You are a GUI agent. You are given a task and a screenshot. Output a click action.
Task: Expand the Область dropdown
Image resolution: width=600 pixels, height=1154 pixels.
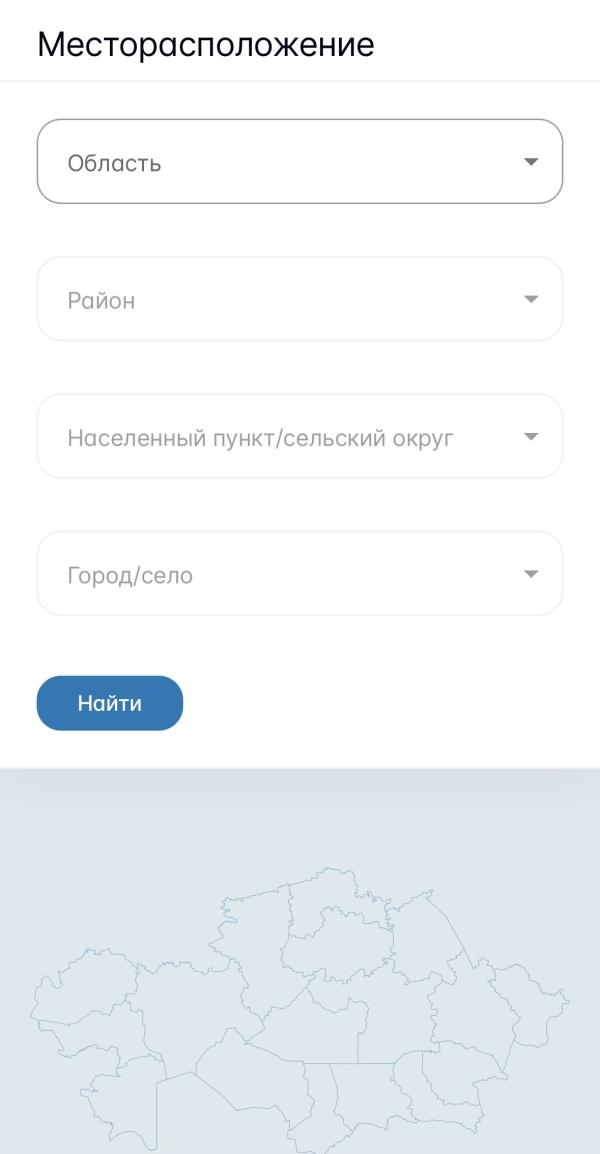point(300,161)
